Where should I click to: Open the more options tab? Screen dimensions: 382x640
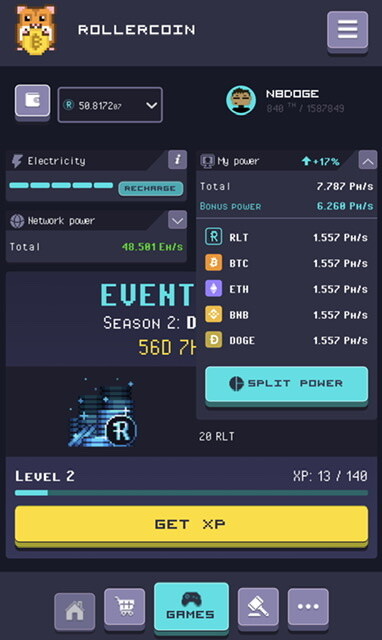point(308,607)
